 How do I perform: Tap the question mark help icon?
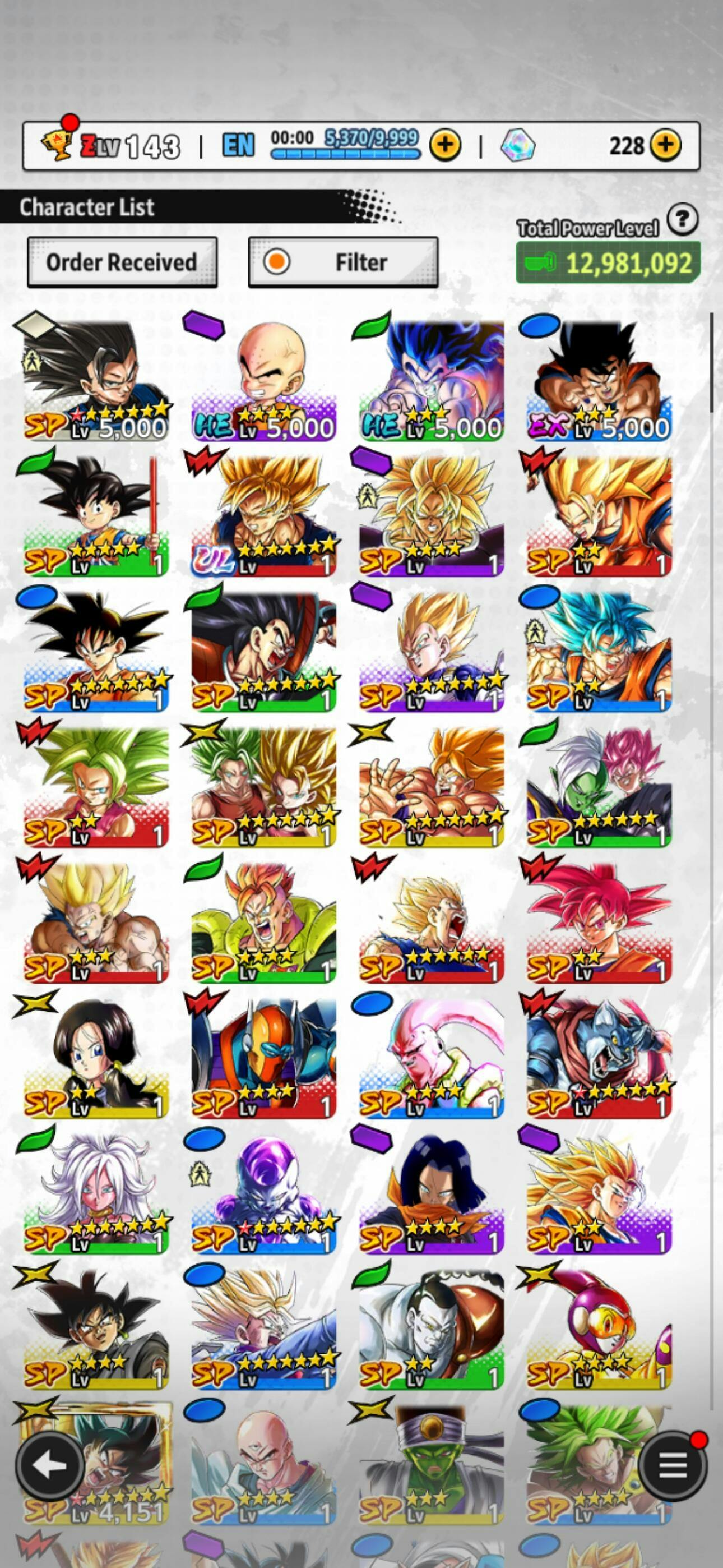682,219
